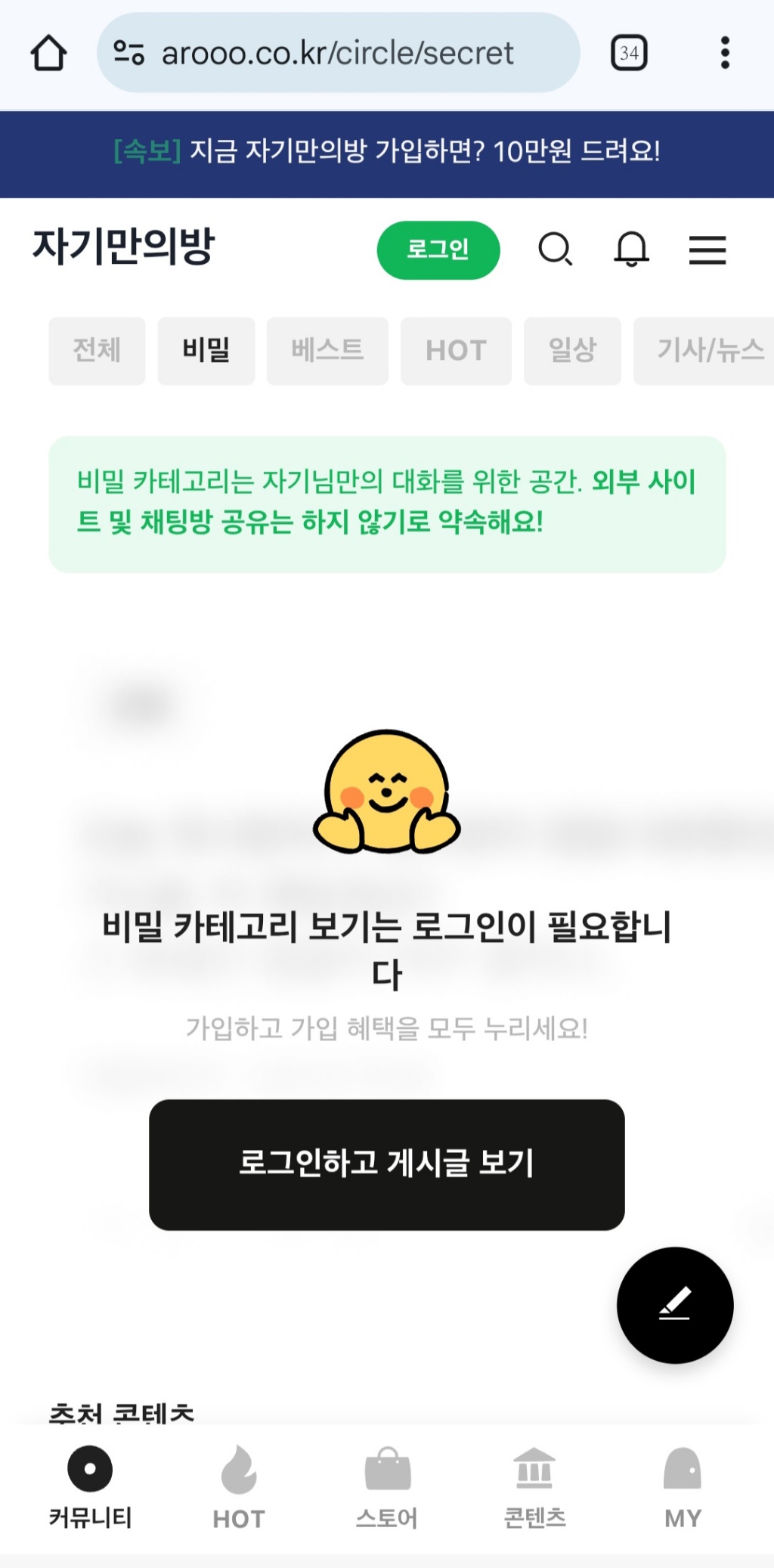The image size is (774, 1568).
Task: Open the notifications bell
Action: point(631,249)
